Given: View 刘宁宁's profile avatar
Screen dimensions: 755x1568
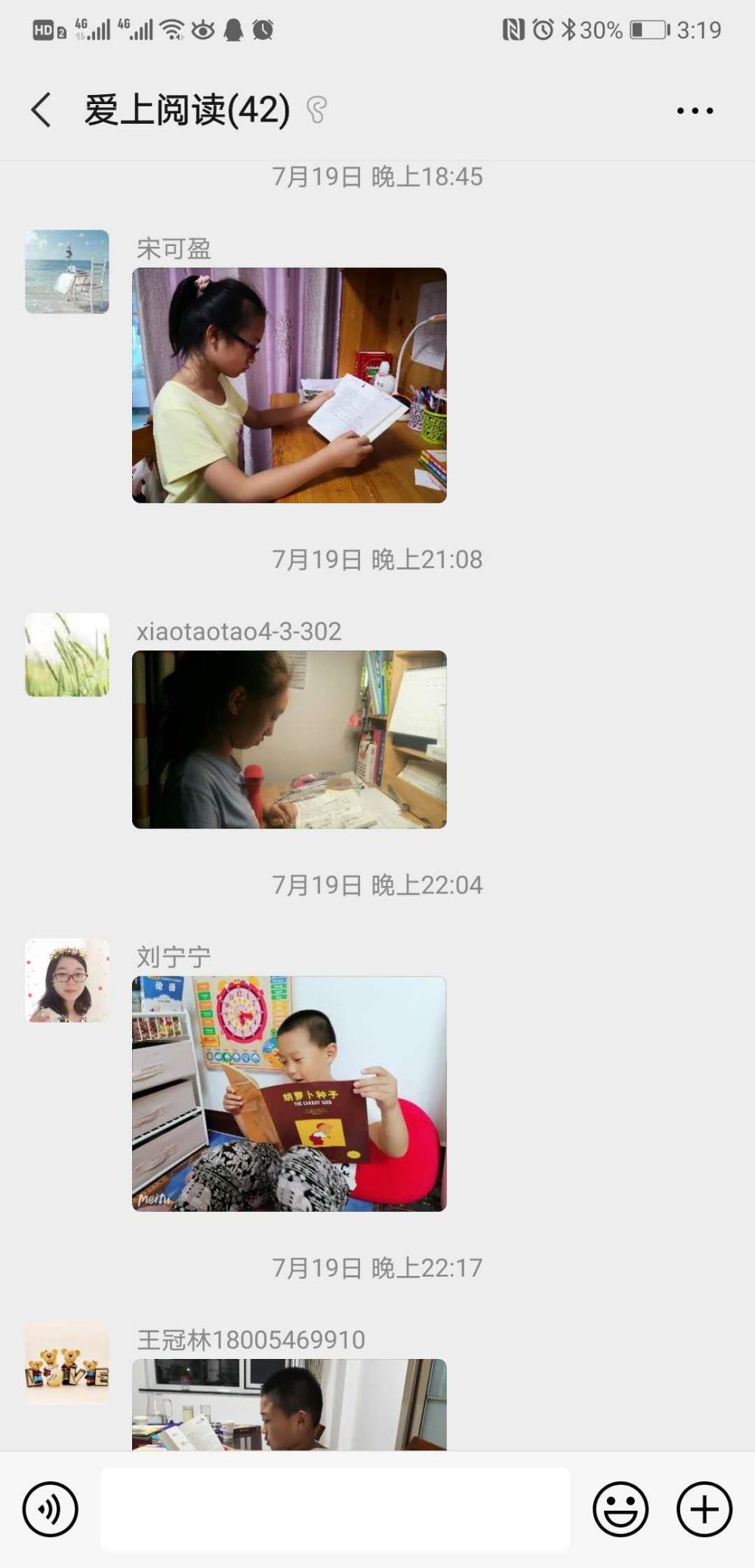Looking at the screenshot, I should (x=67, y=980).
